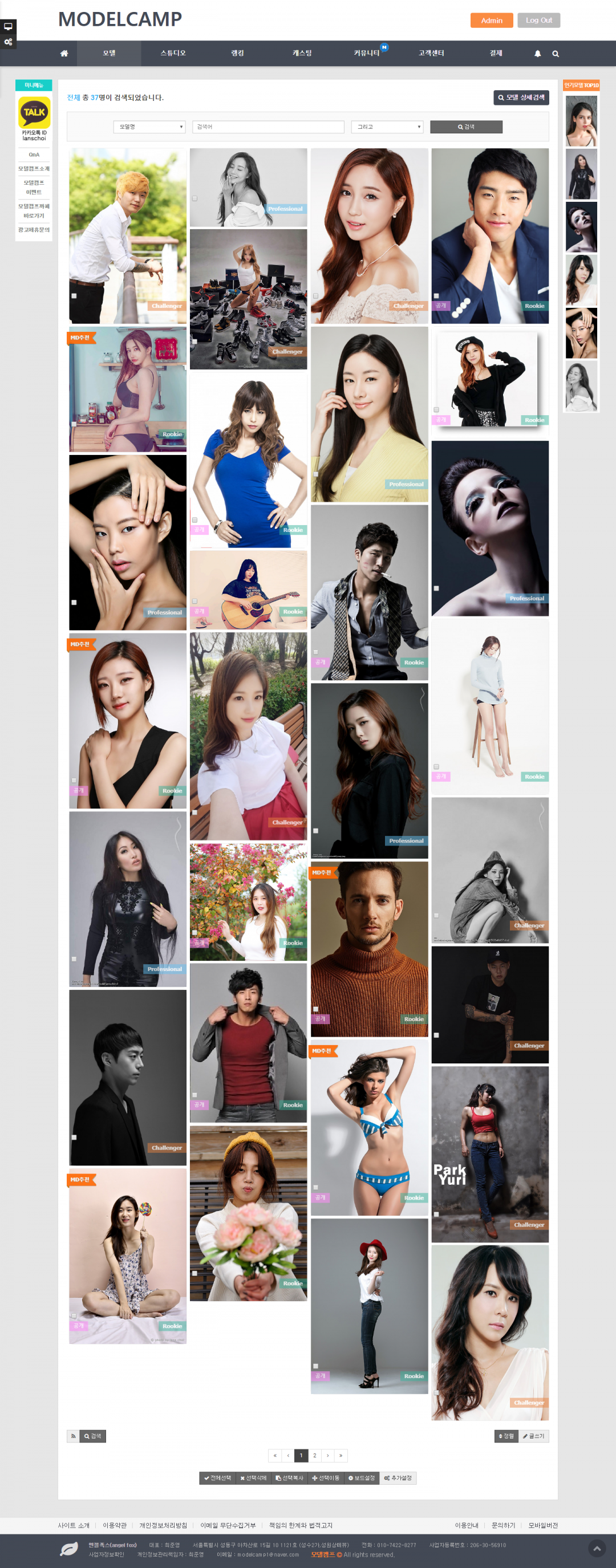616x1568 pixels.
Task: Open the 글쓰기 write post button
Action: [x=533, y=1436]
